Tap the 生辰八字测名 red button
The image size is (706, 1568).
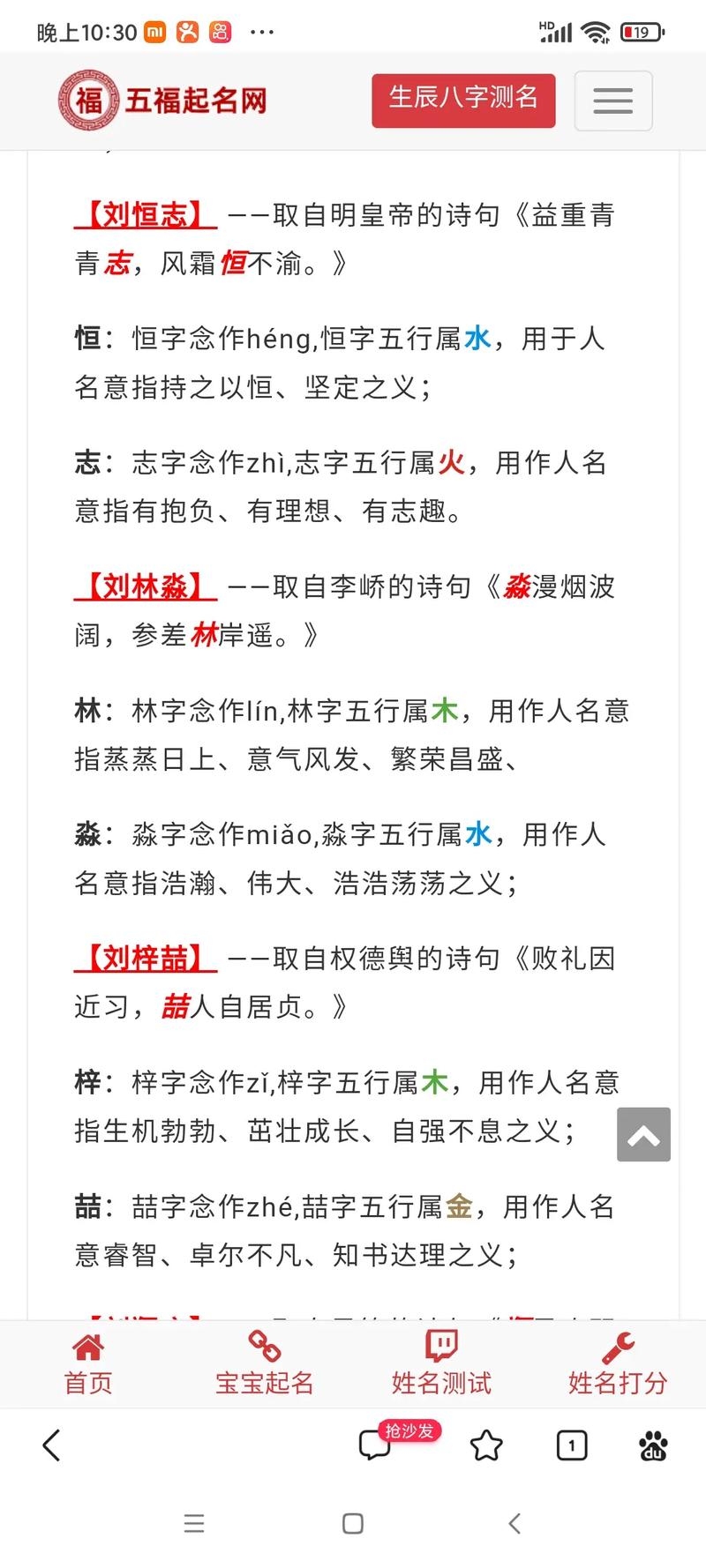click(463, 100)
